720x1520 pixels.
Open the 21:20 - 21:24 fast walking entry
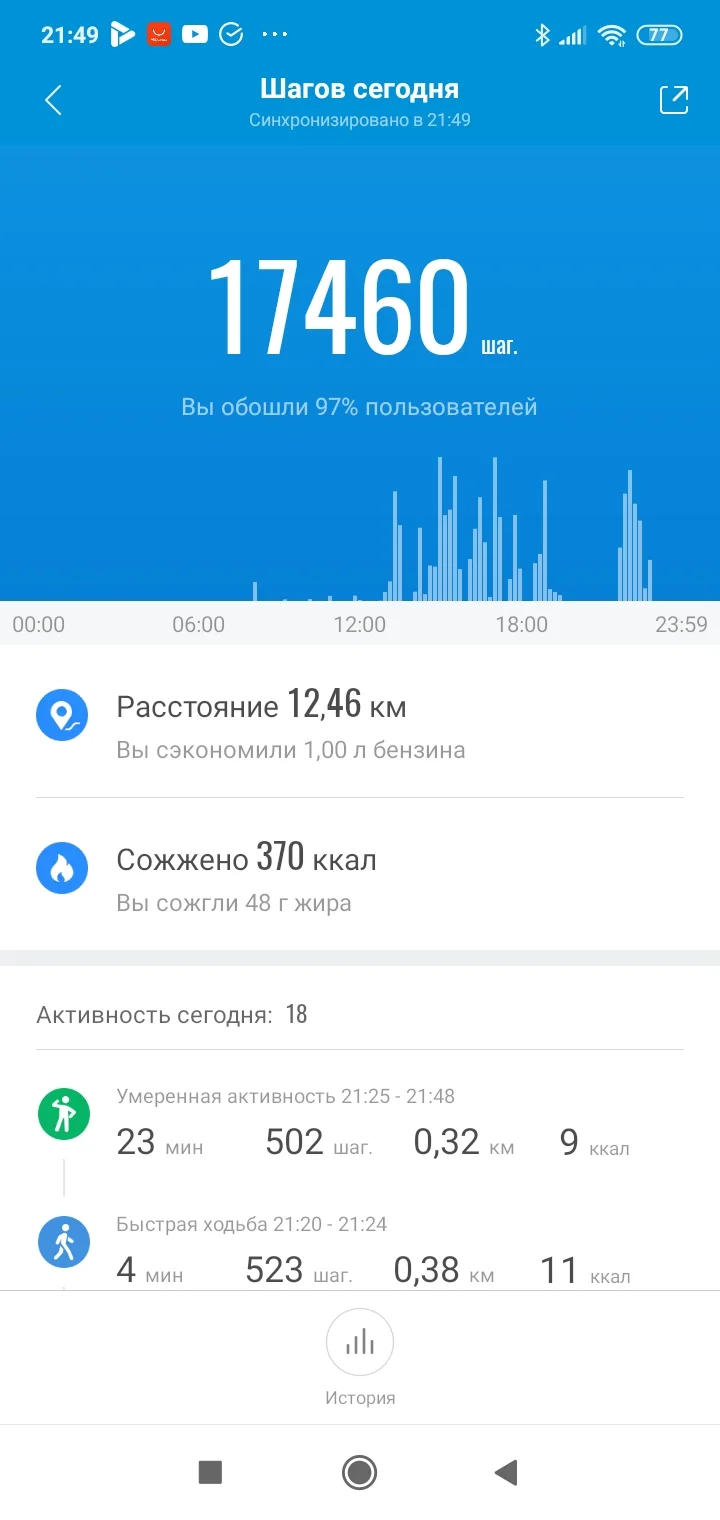coord(360,1252)
